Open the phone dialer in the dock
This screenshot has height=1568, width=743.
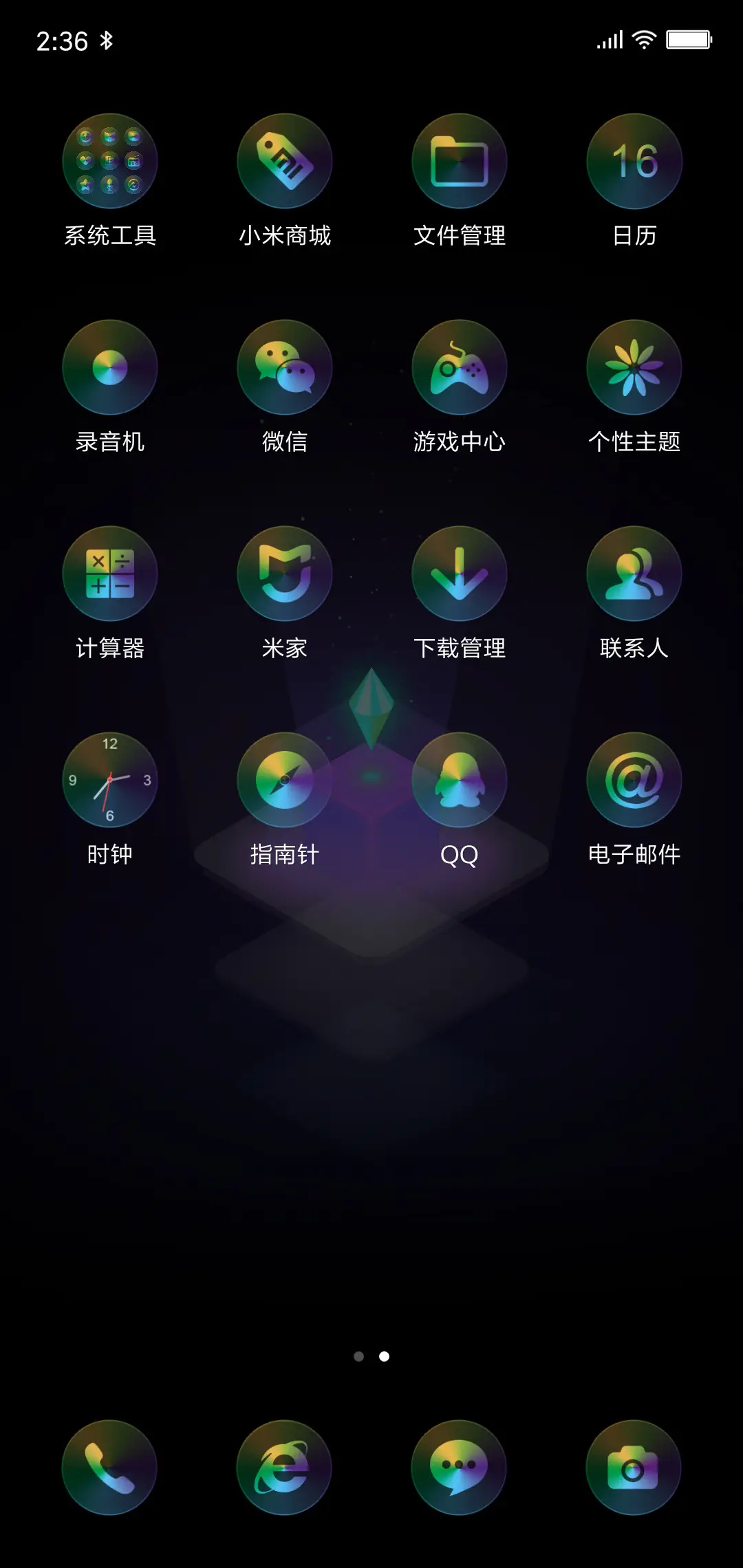coord(110,1467)
